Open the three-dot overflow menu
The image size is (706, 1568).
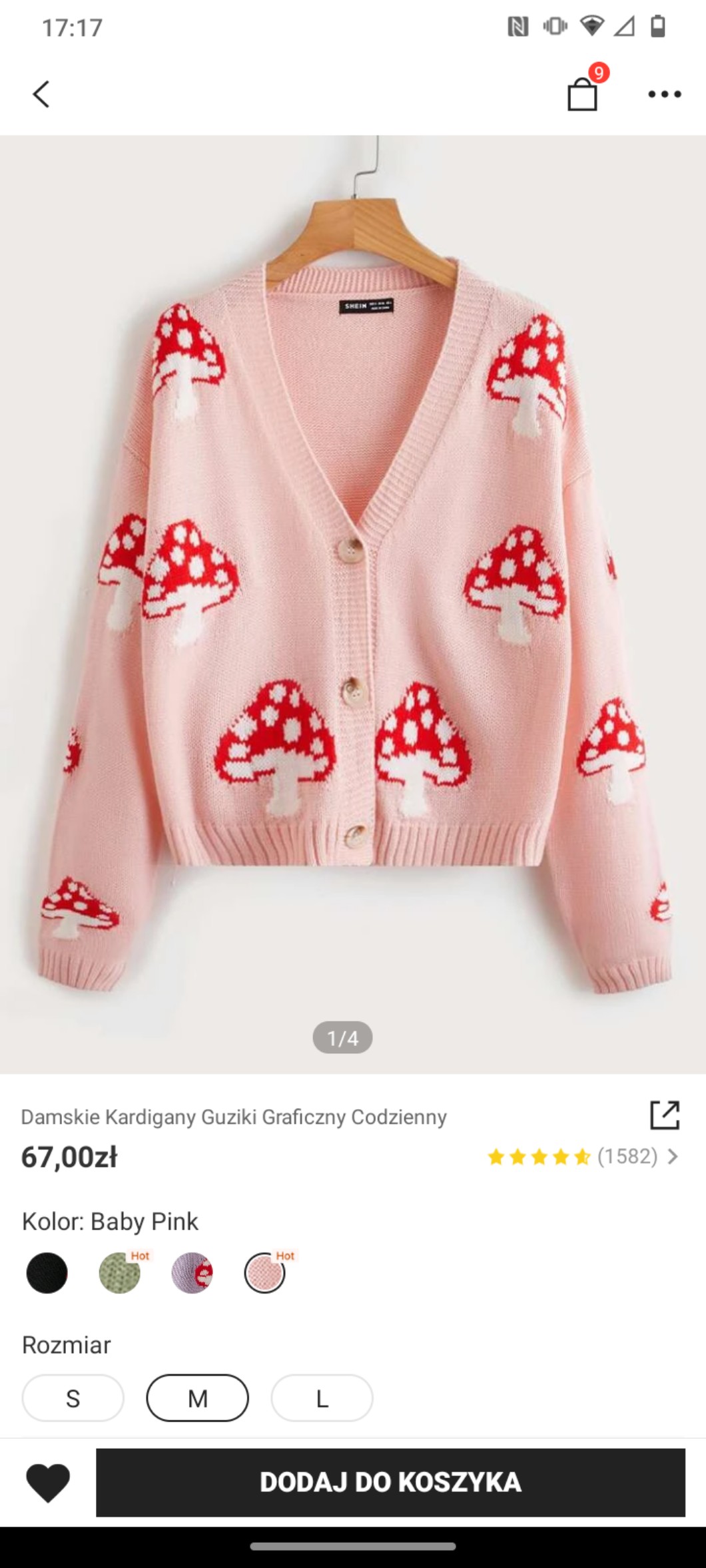point(664,94)
